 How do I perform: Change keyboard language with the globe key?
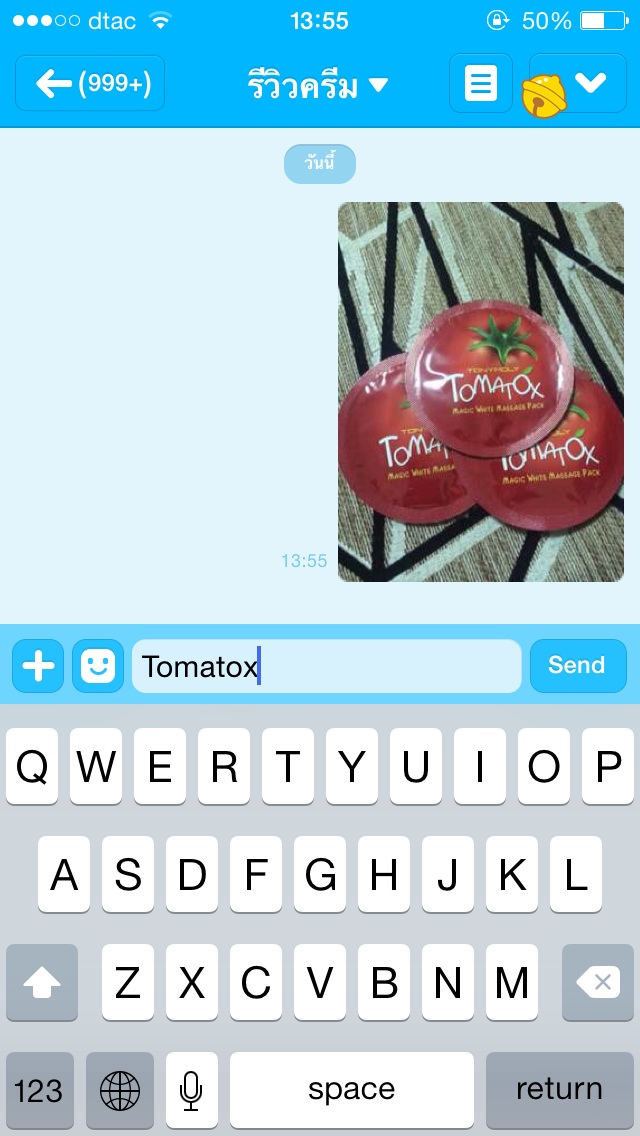[x=120, y=1089]
